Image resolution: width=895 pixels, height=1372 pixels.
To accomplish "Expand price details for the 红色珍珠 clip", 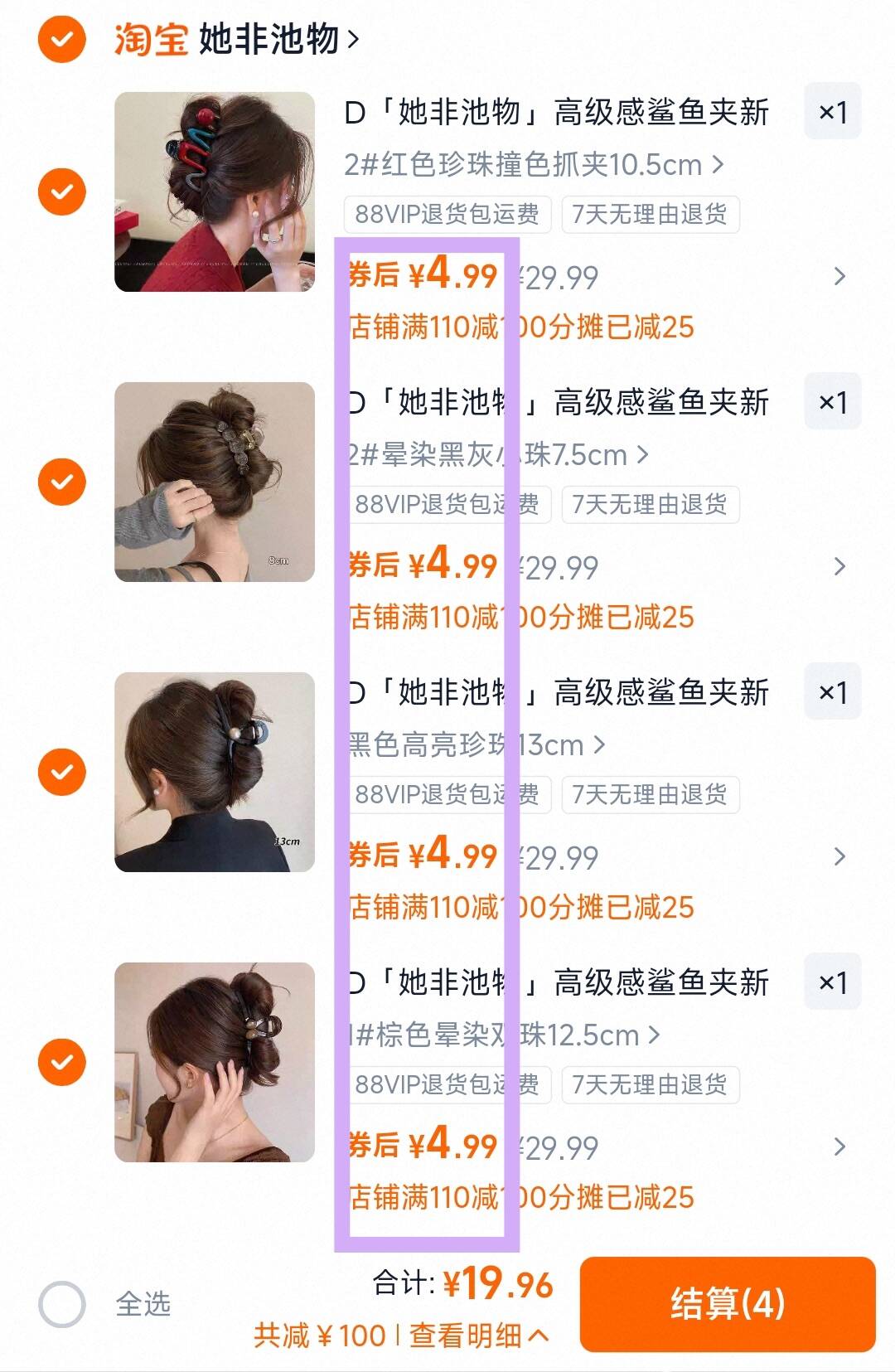I will [839, 276].
